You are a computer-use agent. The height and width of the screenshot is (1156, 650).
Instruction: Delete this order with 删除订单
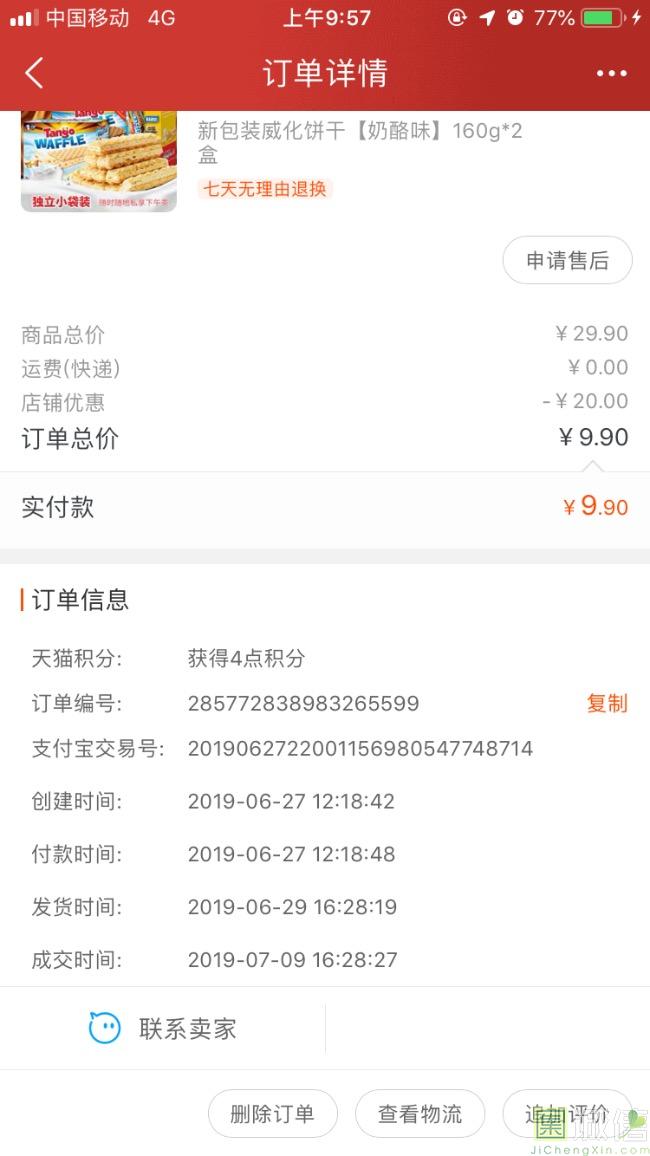click(272, 1114)
